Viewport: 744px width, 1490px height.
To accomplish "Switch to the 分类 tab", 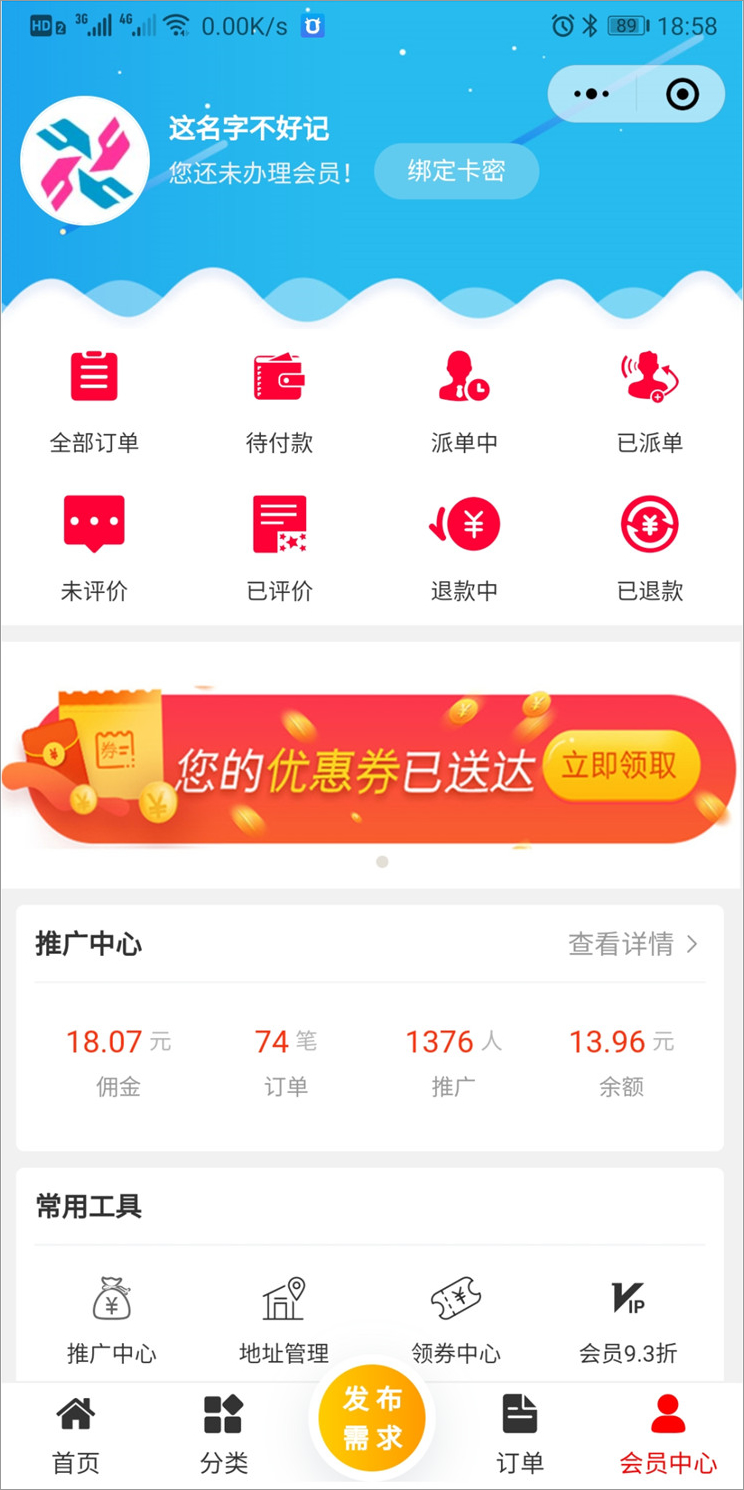I will click(x=224, y=1435).
